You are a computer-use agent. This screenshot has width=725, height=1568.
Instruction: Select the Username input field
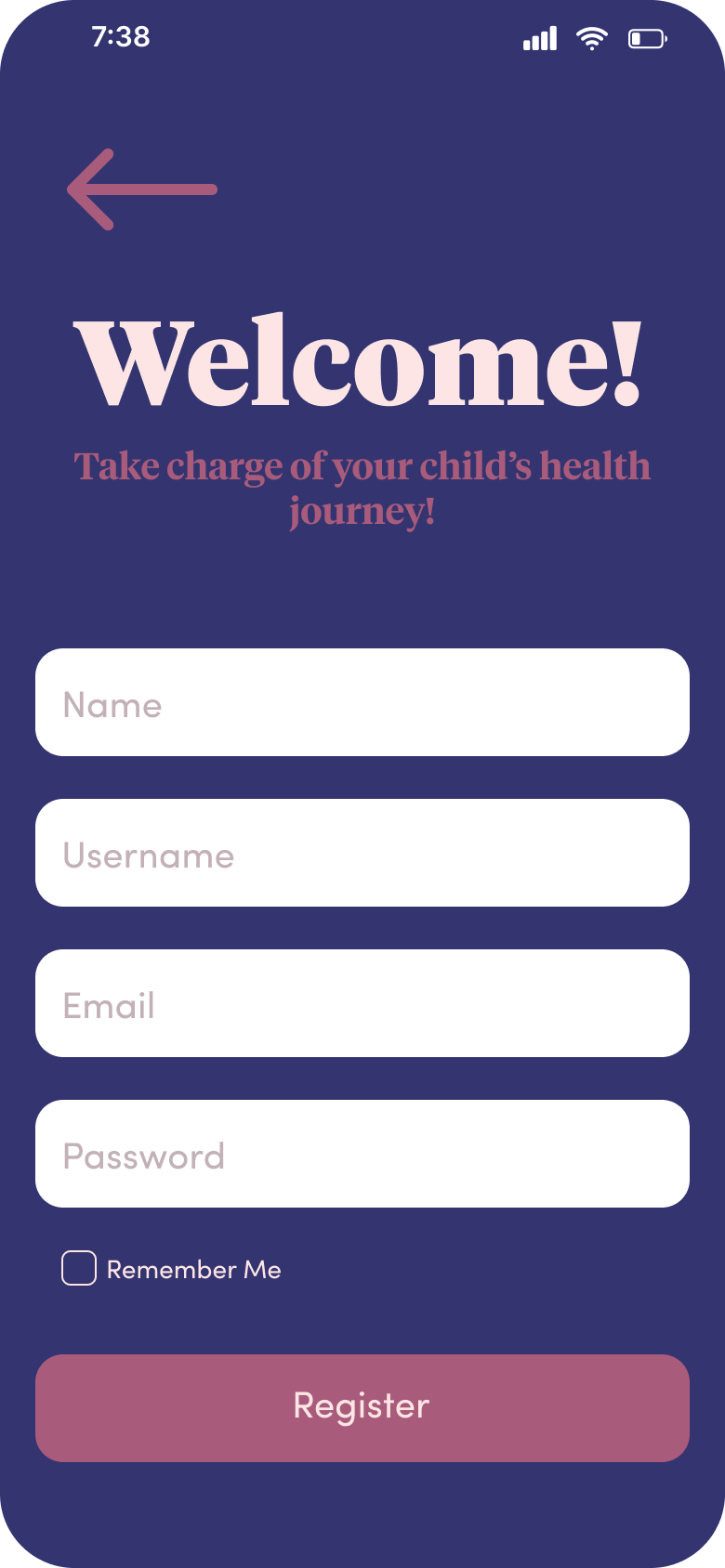coord(362,853)
